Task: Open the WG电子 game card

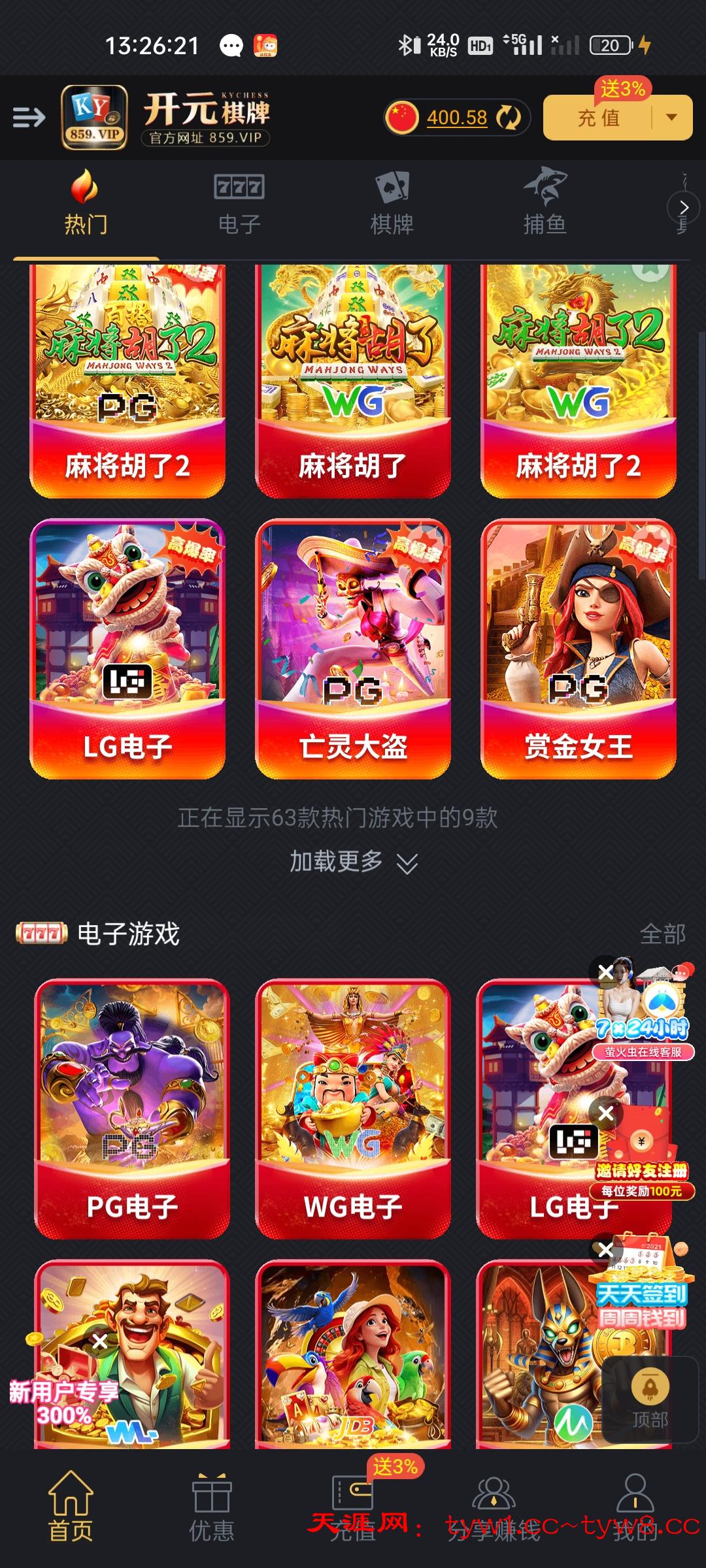Action: click(x=353, y=1108)
